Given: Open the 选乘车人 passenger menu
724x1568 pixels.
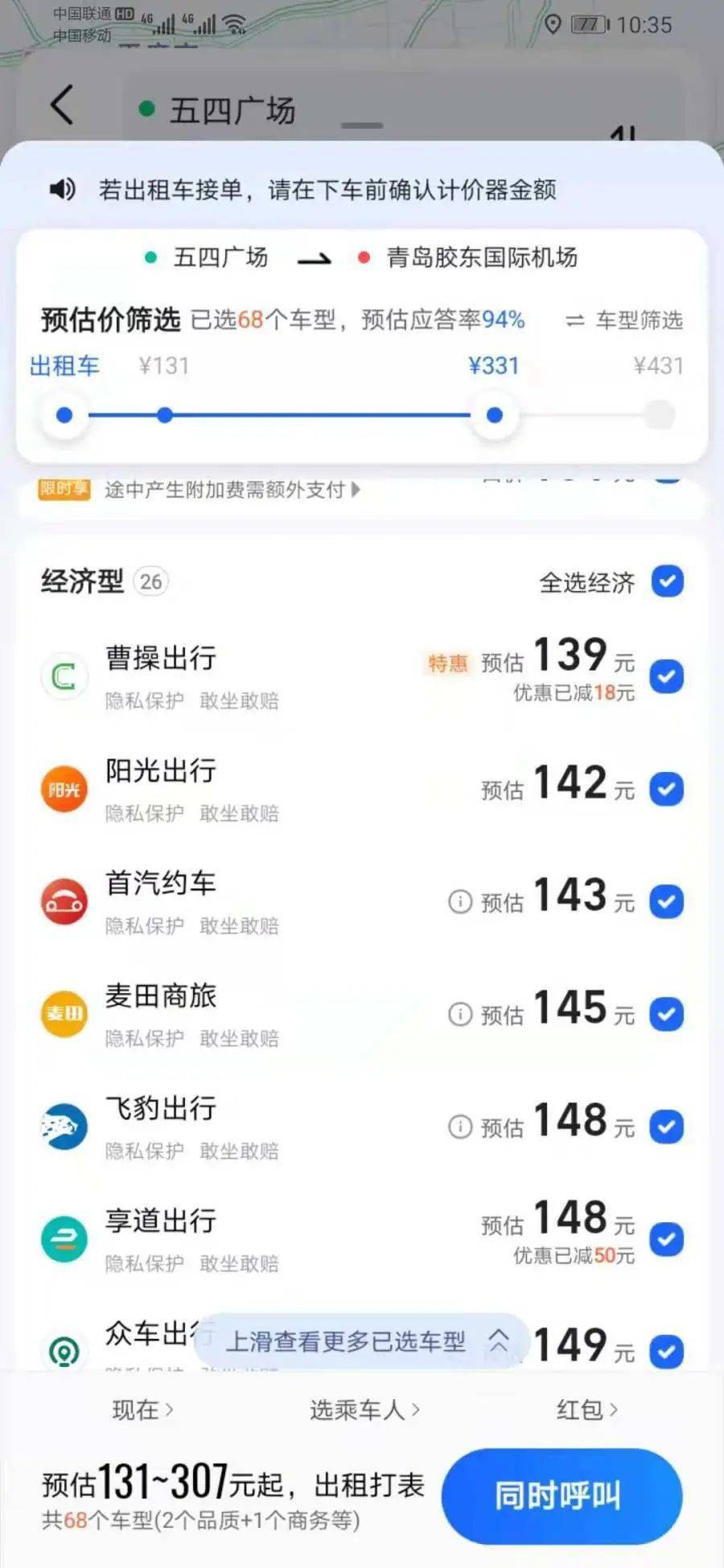Looking at the screenshot, I should (362, 1410).
